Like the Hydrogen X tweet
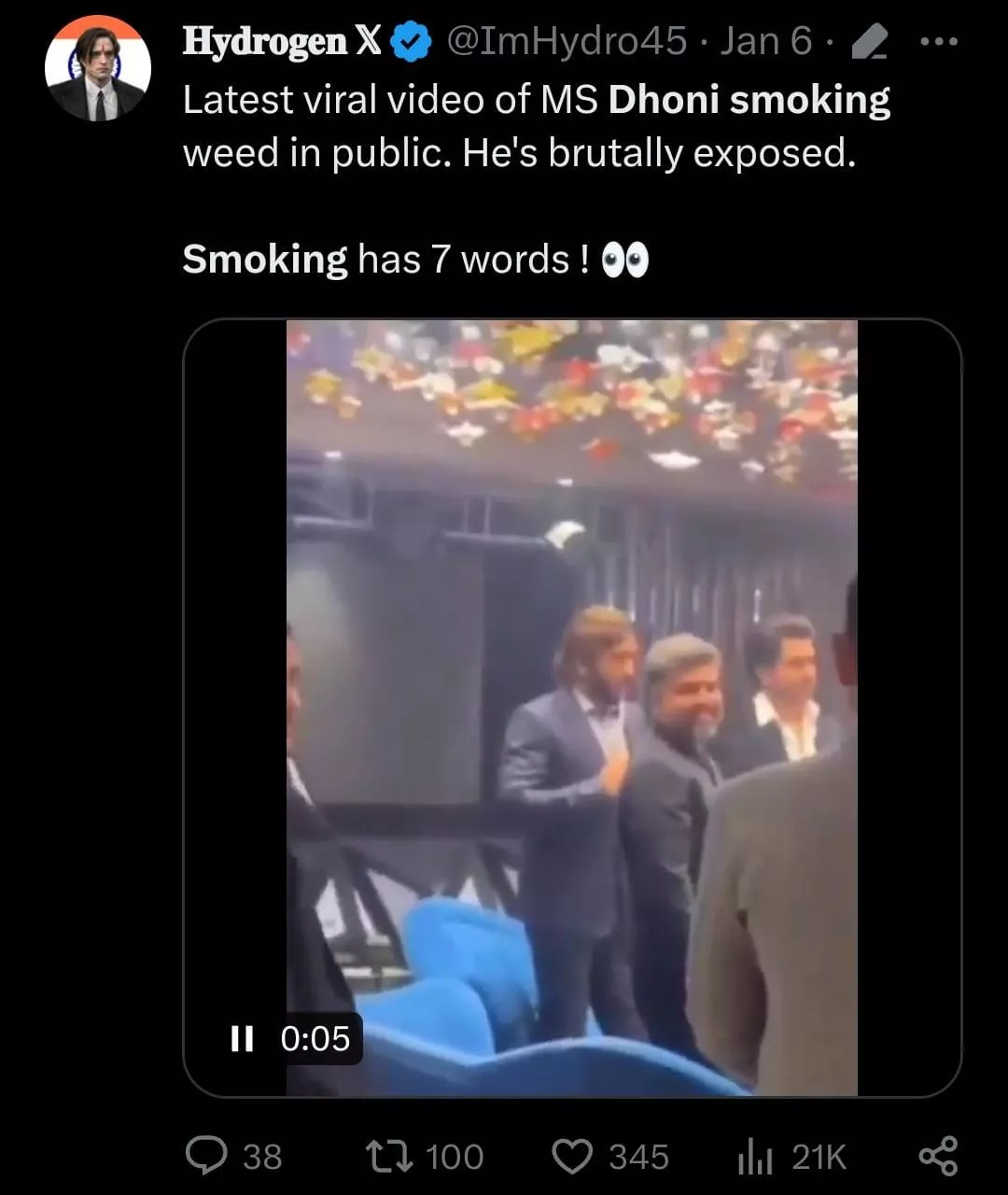 (572, 1156)
